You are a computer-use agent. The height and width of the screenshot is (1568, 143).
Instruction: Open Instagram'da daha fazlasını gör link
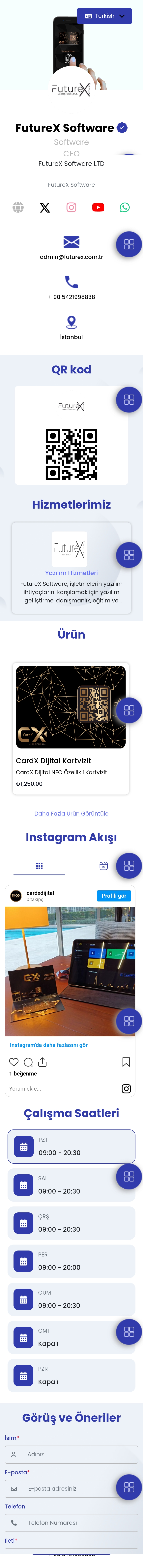coord(49,1045)
